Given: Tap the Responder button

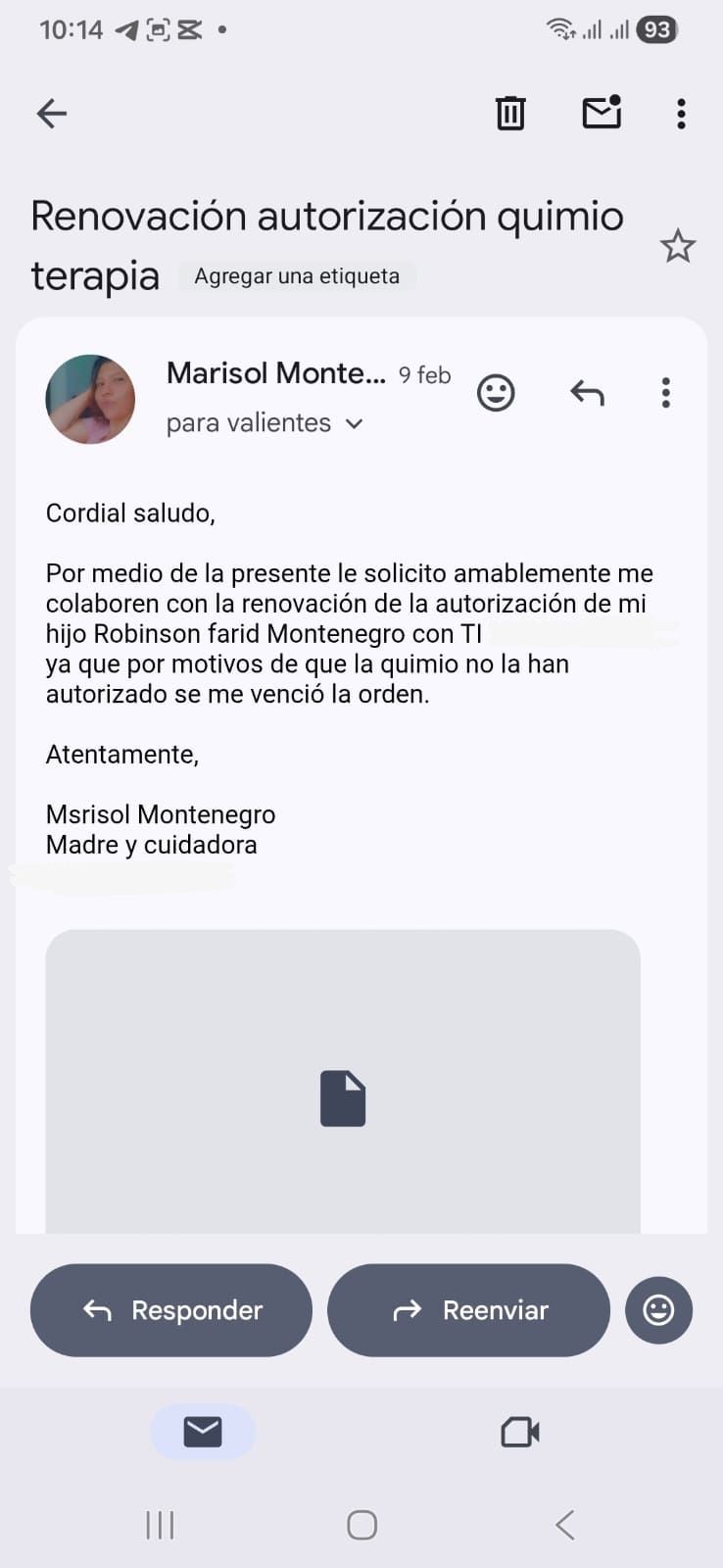Looking at the screenshot, I should (171, 1310).
